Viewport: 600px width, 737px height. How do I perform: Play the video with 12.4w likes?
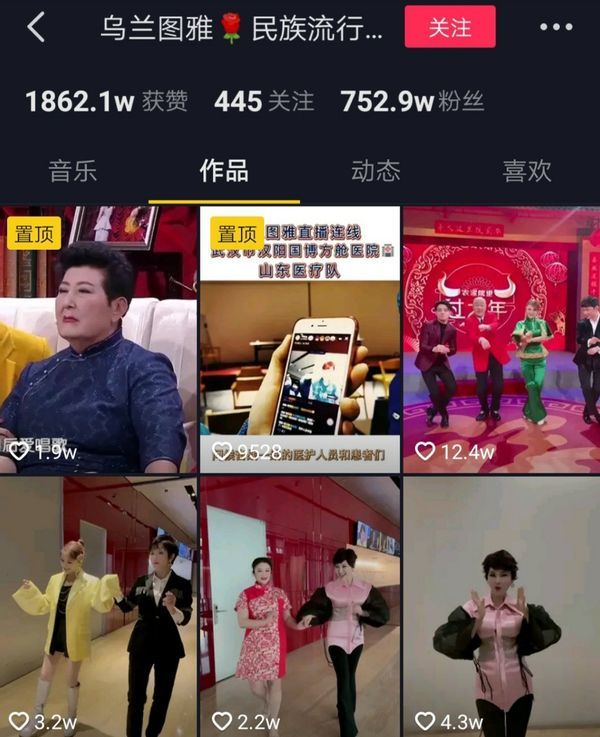501,340
